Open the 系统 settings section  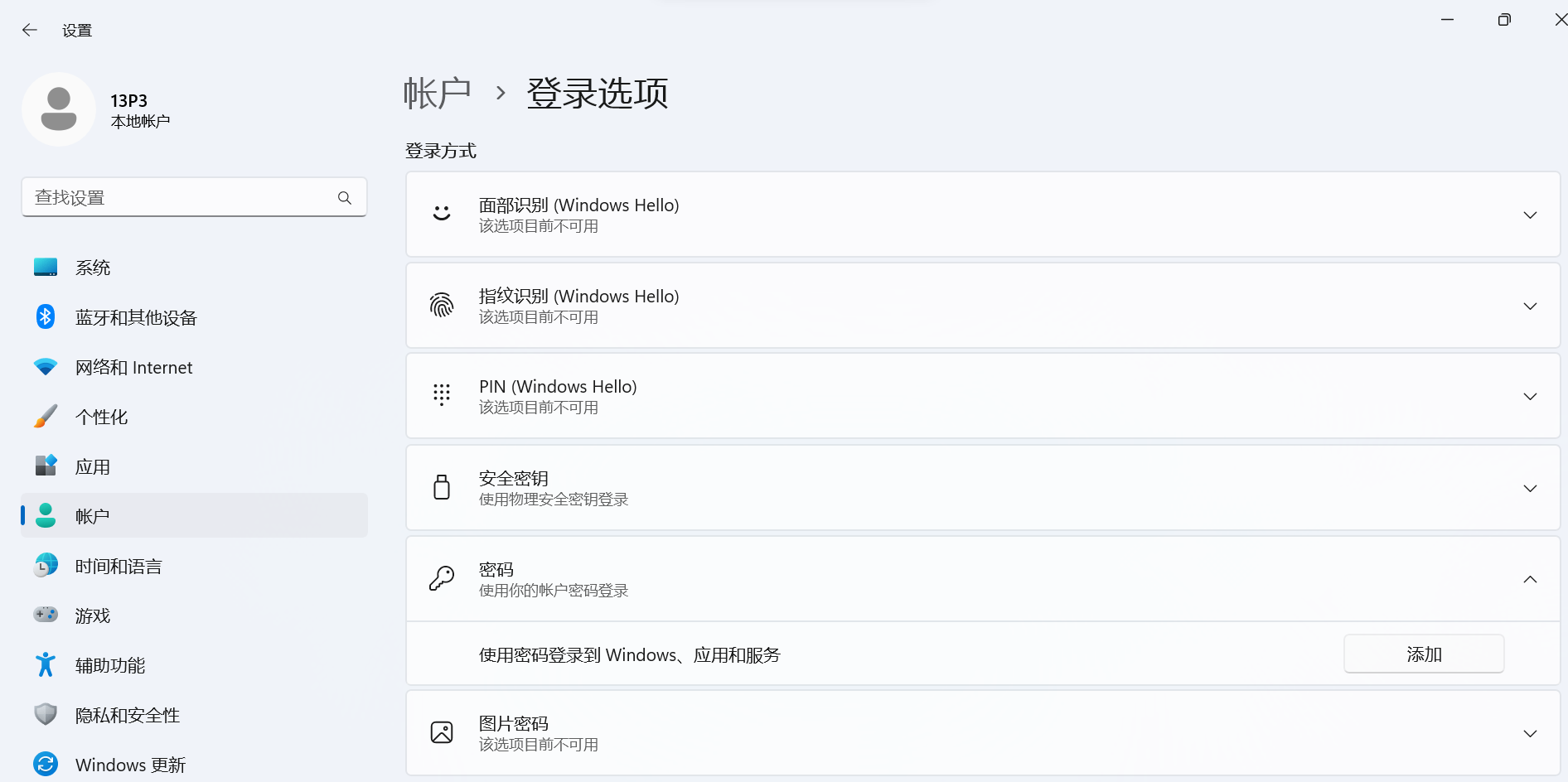pyautogui.click(x=93, y=268)
